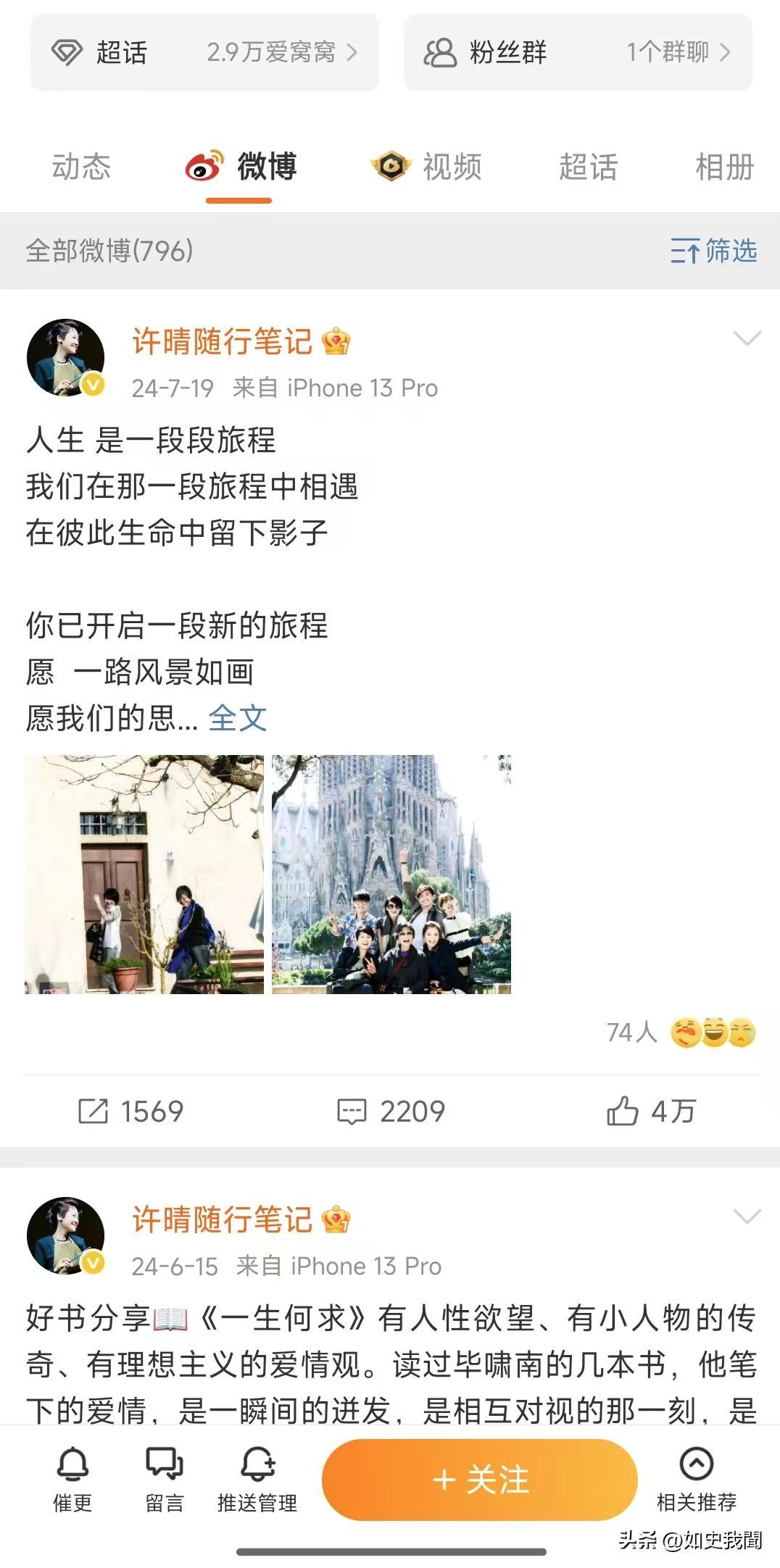Go to the 超话 tab
780x1568 pixels.
pos(588,167)
